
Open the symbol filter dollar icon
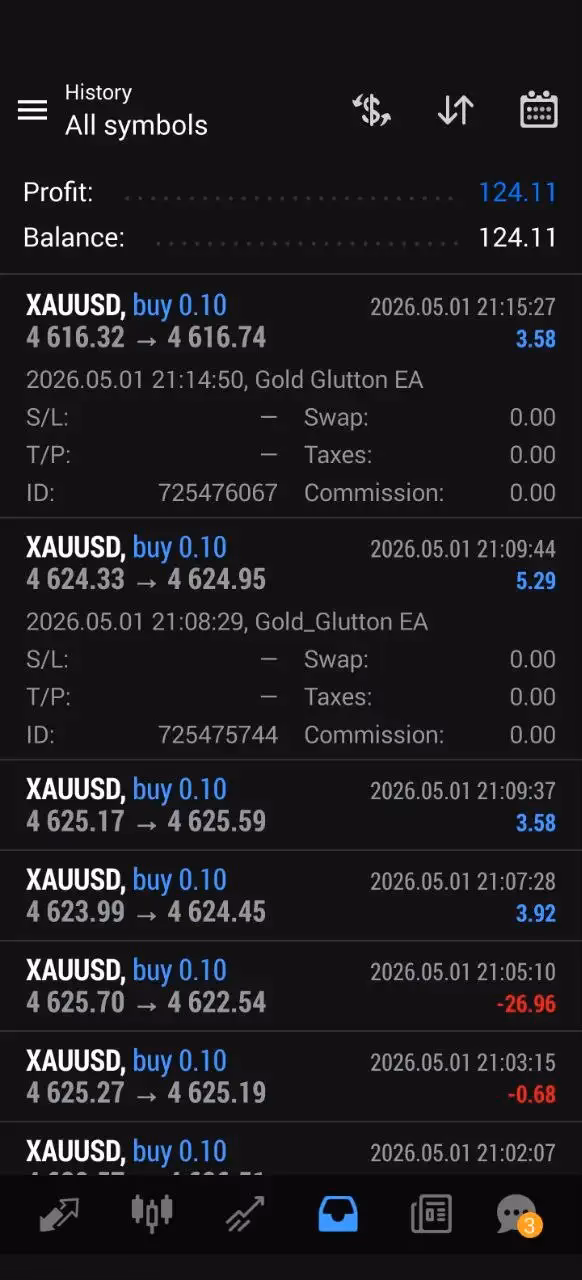click(372, 110)
